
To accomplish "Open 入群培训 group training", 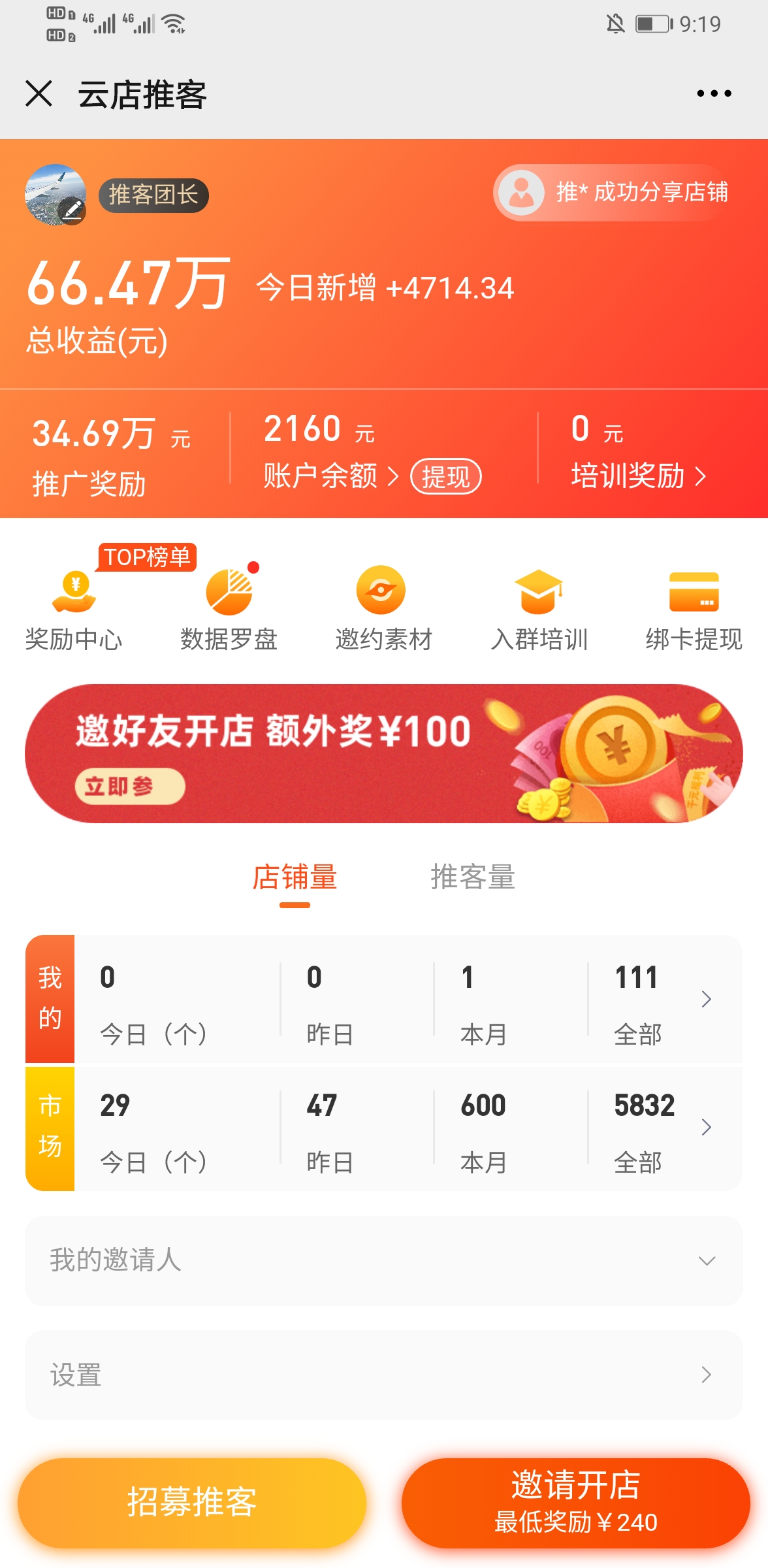I will click(x=539, y=609).
